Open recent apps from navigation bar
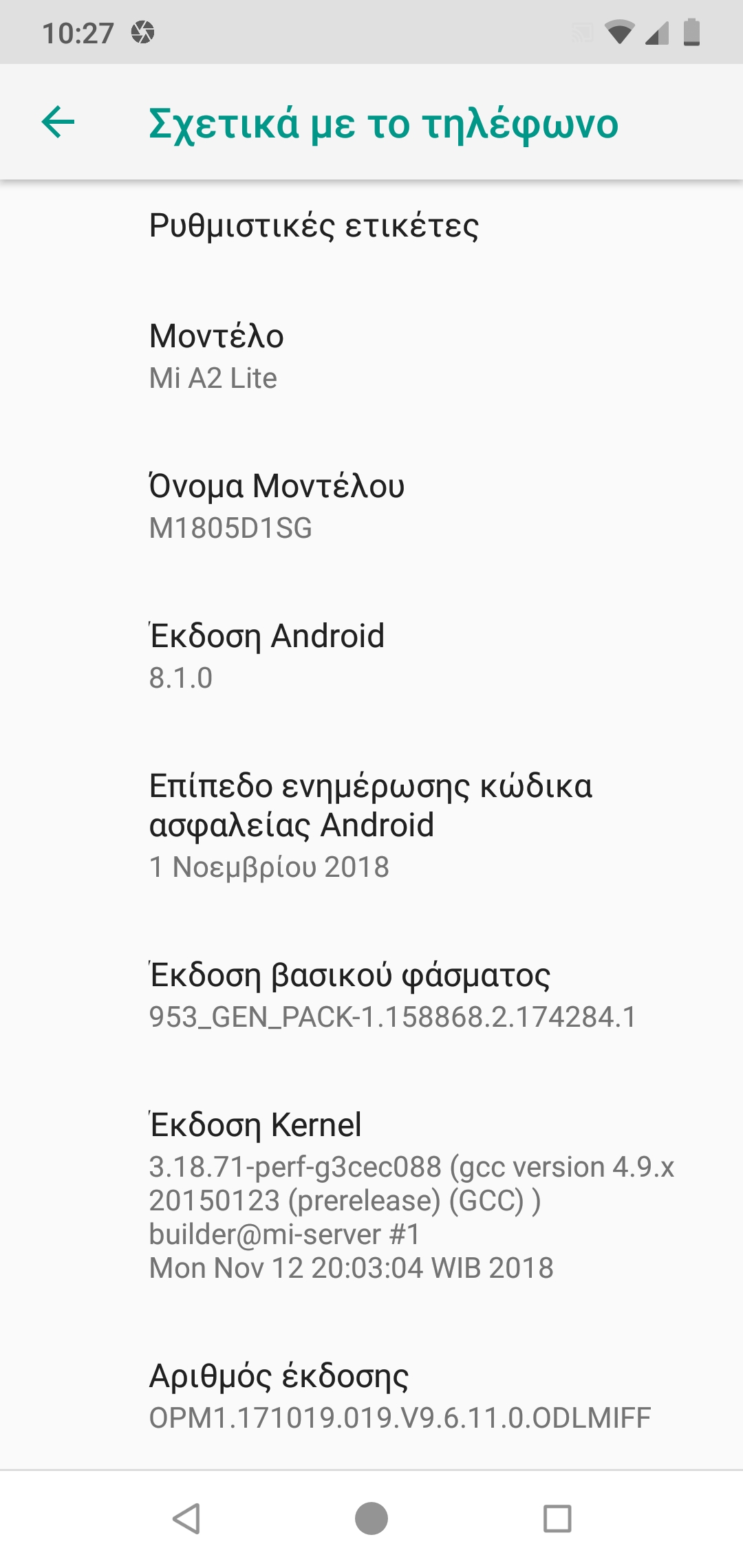This screenshot has width=743, height=1568. [x=557, y=1518]
